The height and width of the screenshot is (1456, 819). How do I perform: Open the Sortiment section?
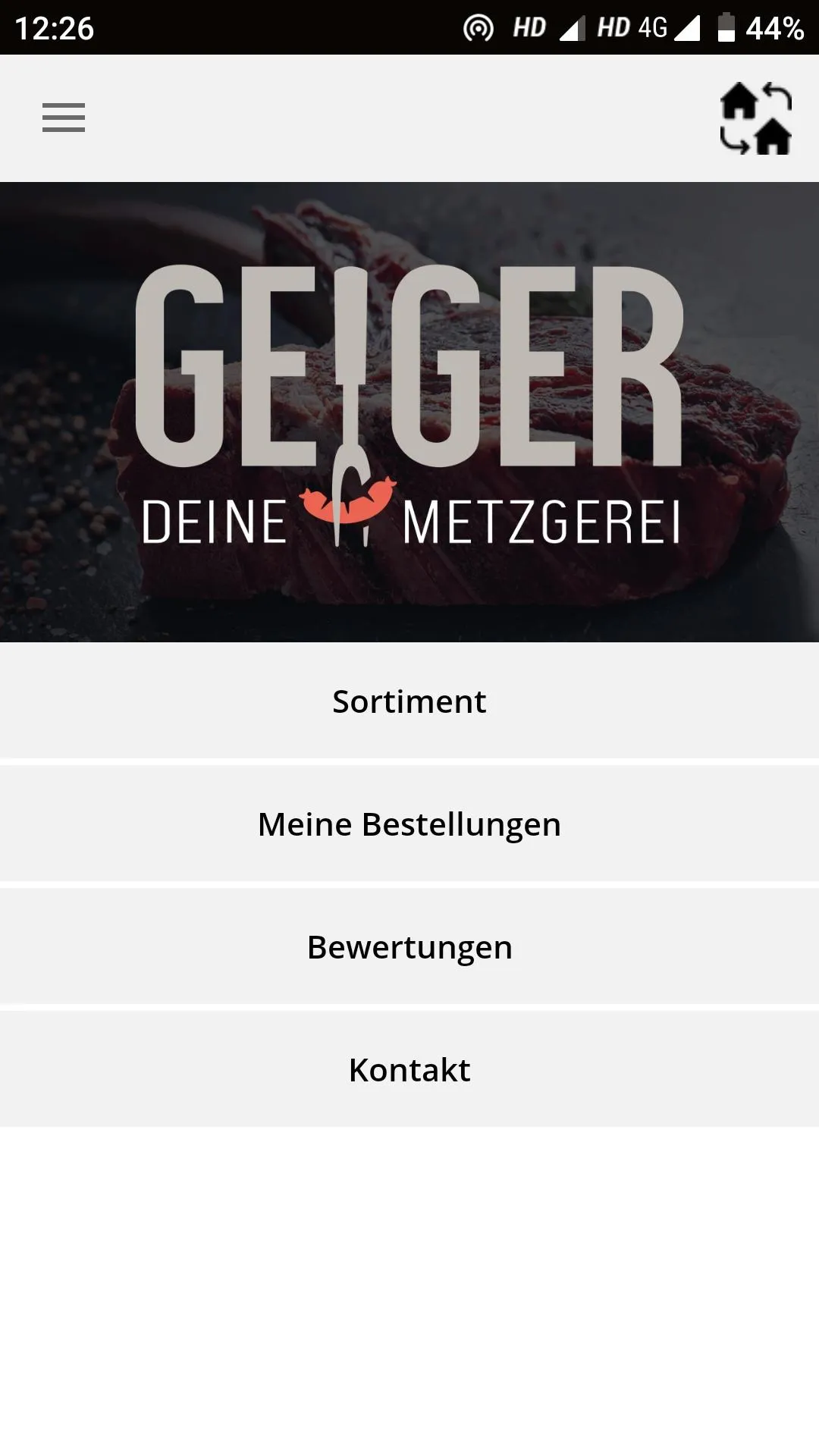pyautogui.click(x=409, y=701)
